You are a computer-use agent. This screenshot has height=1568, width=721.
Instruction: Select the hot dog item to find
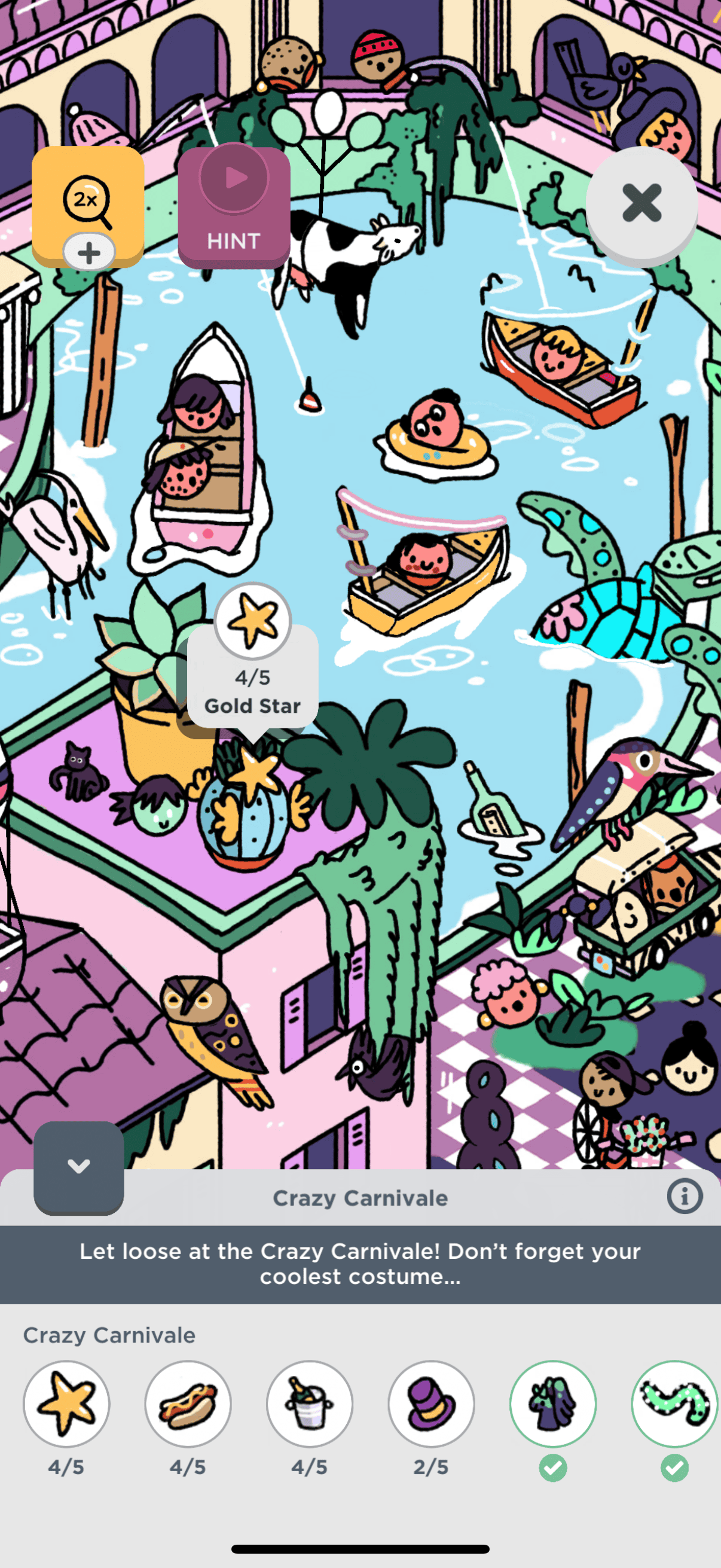(x=188, y=1404)
